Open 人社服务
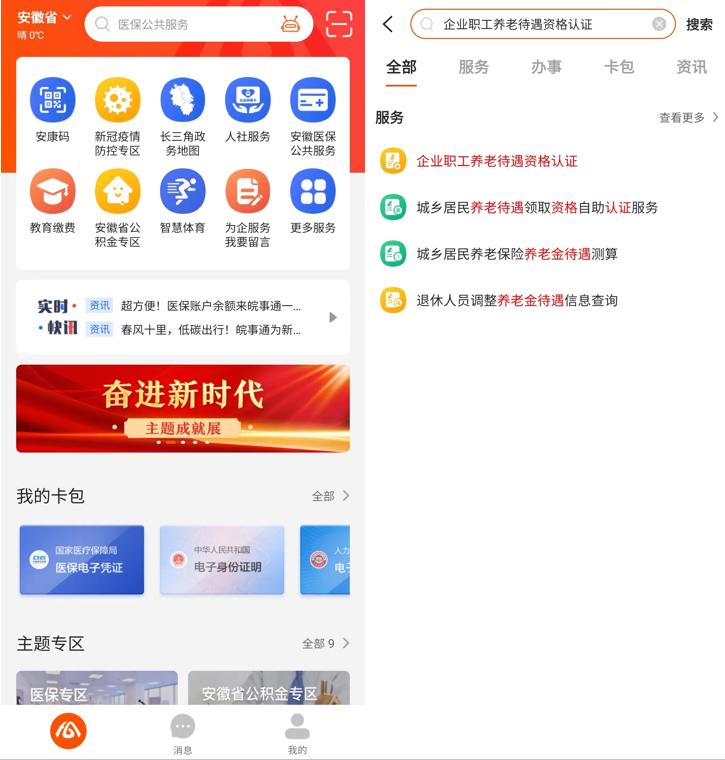 click(x=247, y=110)
